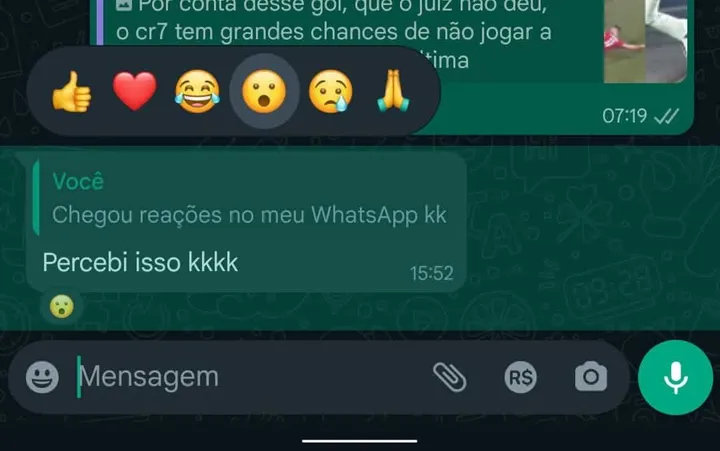Tap the microphone voice message button

click(675, 377)
